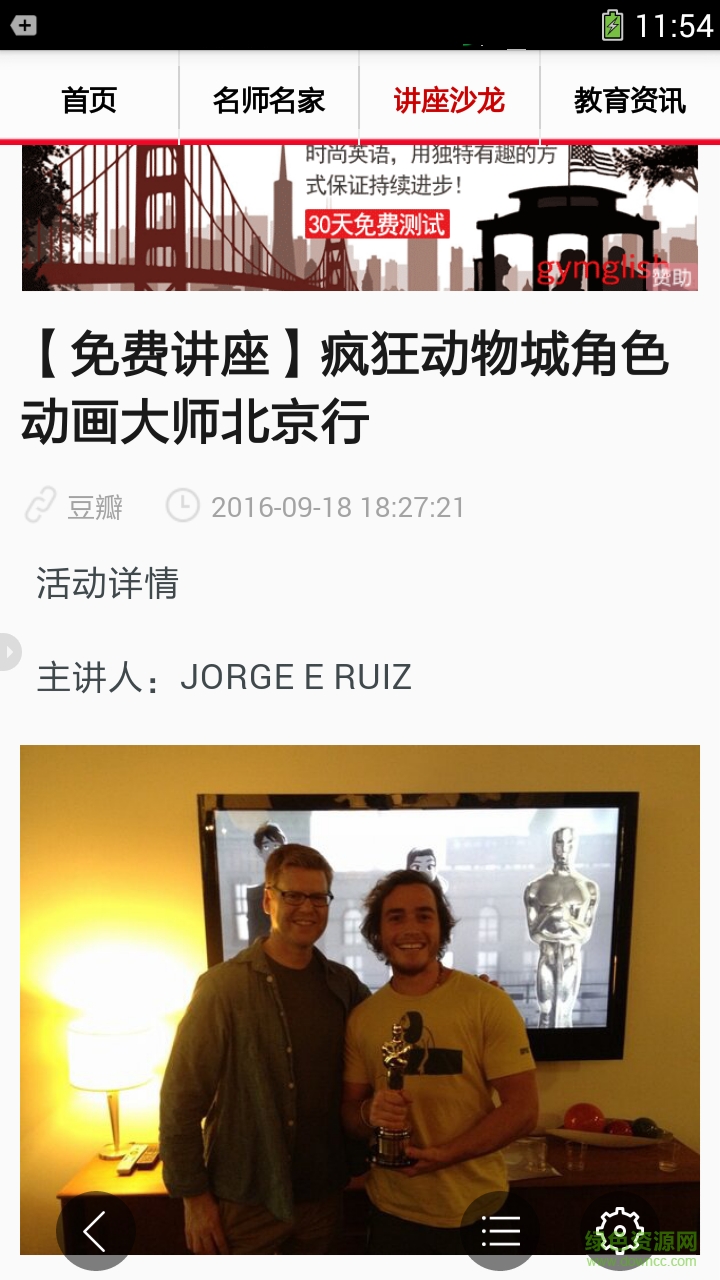The width and height of the screenshot is (720, 1280).
Task: Select the 讲座沙龙 tab
Action: click(x=449, y=100)
